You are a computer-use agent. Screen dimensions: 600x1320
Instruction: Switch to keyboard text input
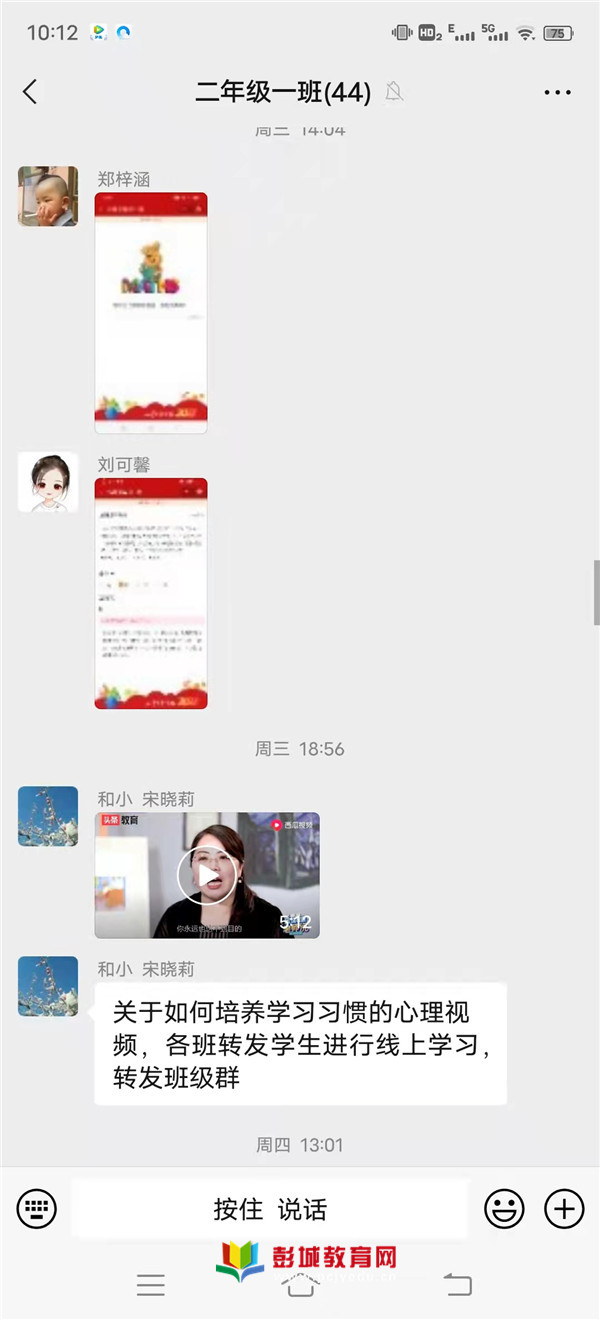(37, 1209)
